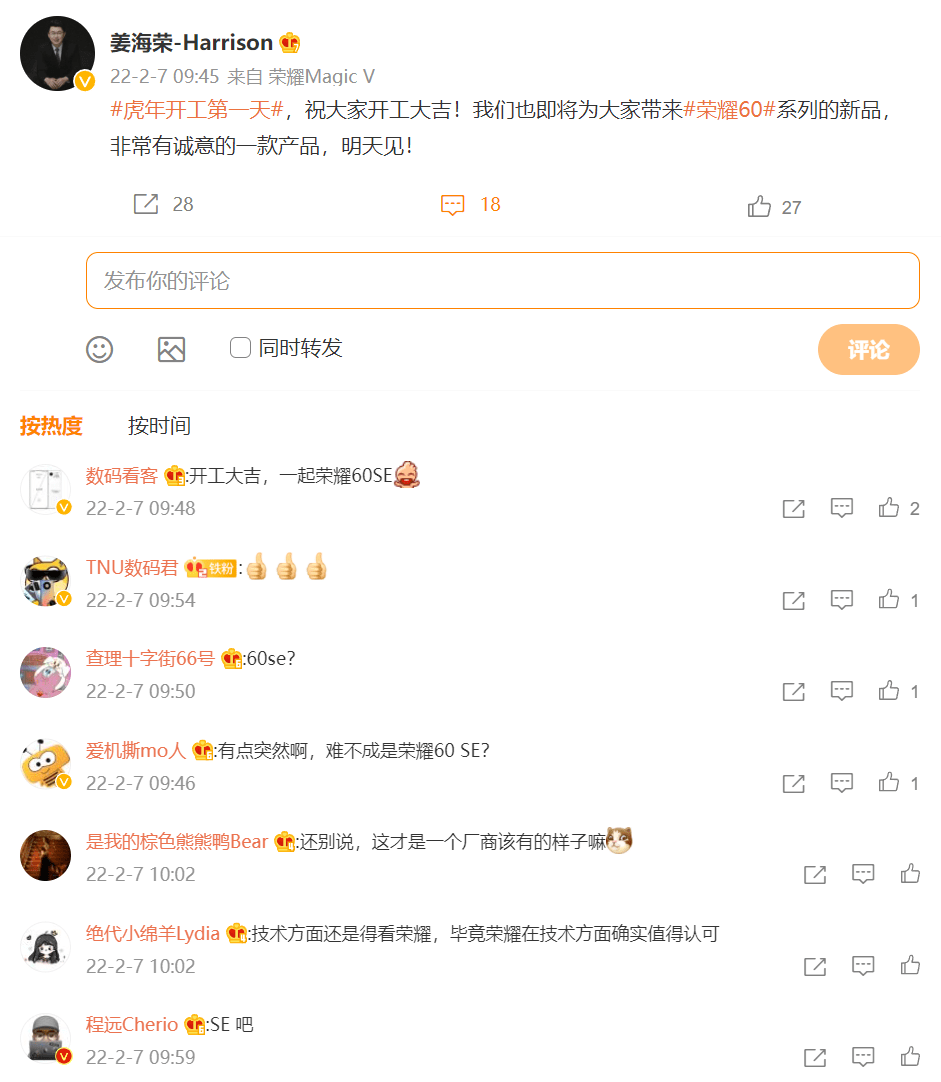Enable the 同时转发 checkbox
The image size is (941, 1082).
(240, 347)
